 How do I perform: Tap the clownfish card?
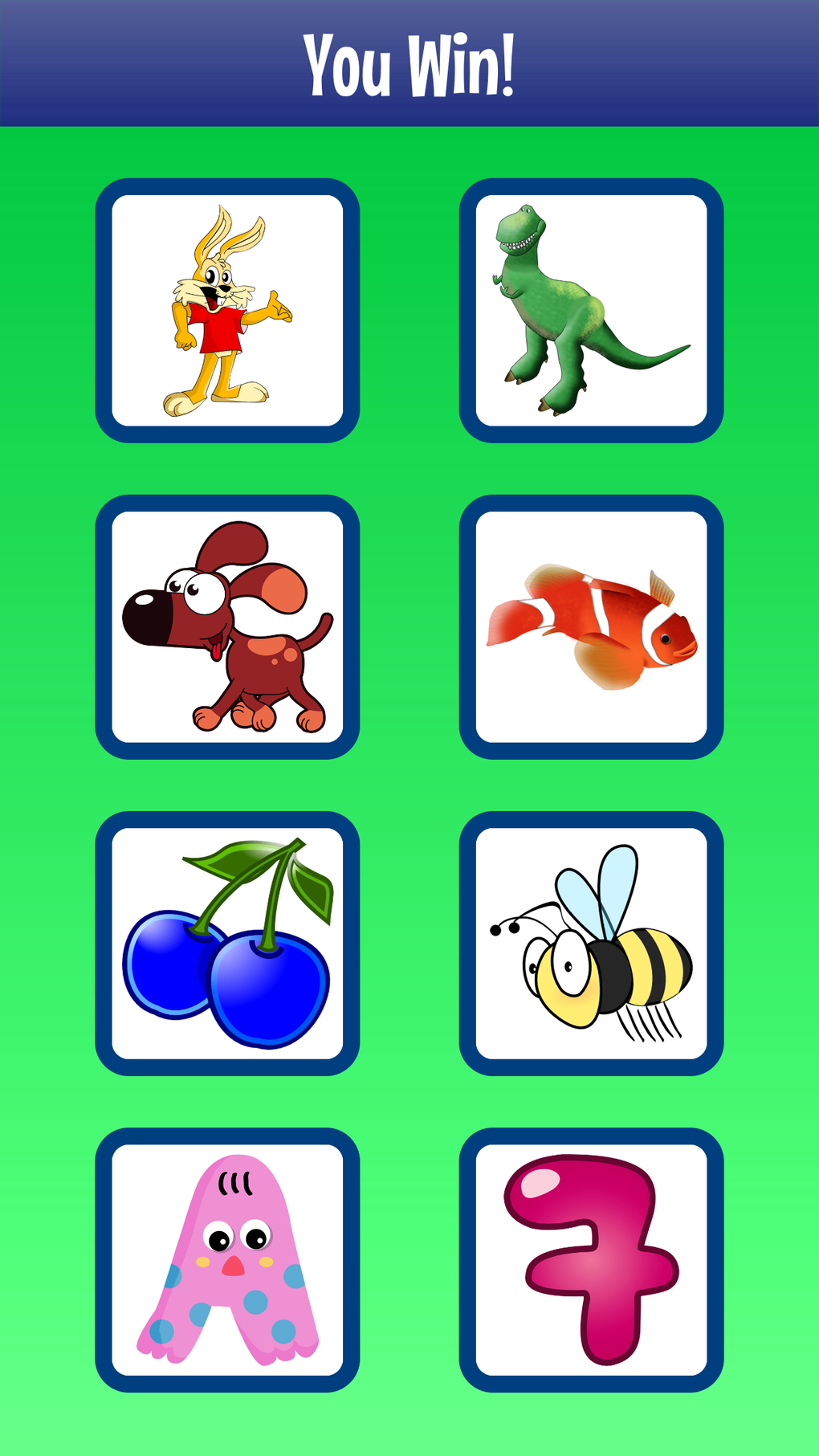(591, 627)
